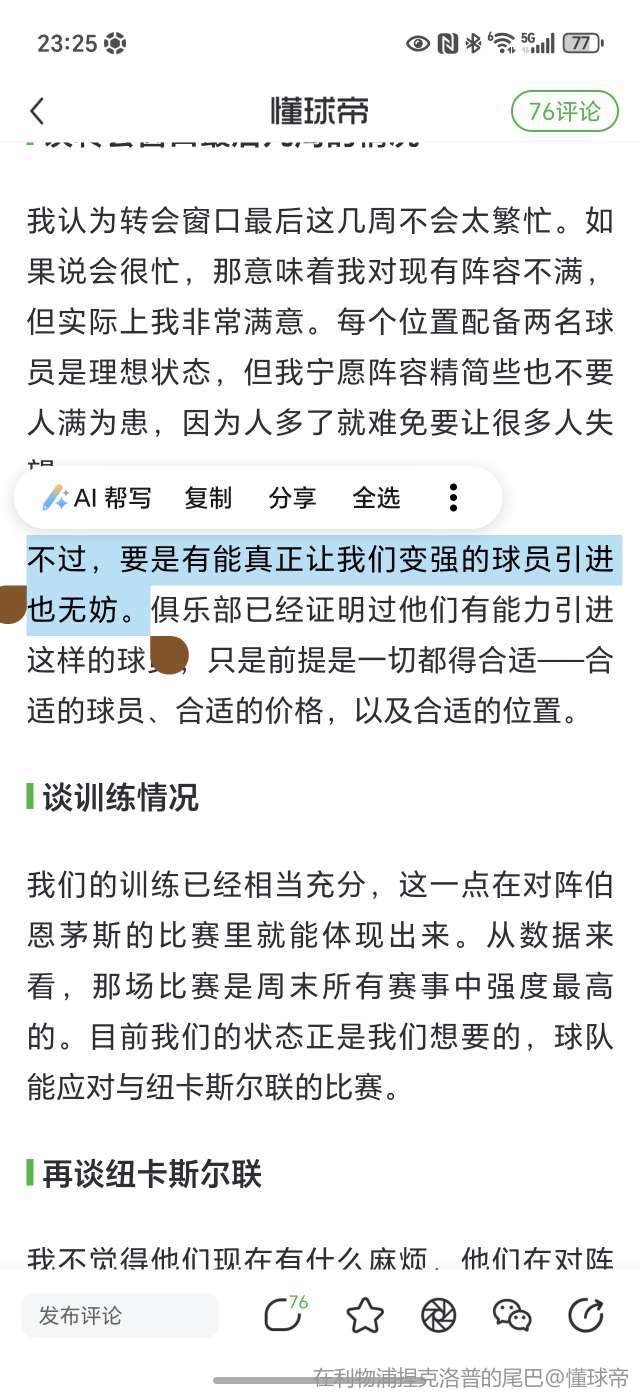Image resolution: width=640 pixels, height=1400 pixels.
Task: Choose AI 帮写 in the selection toolbar
Action: tap(97, 498)
